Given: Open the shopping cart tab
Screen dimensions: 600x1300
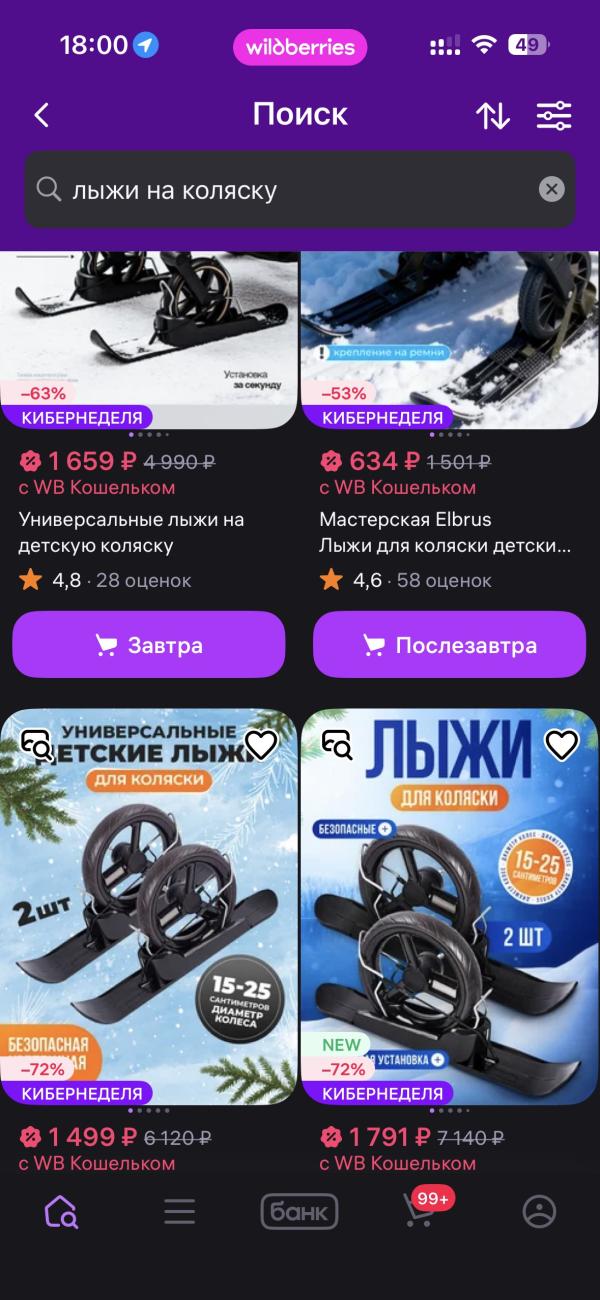Looking at the screenshot, I should pos(420,1212).
